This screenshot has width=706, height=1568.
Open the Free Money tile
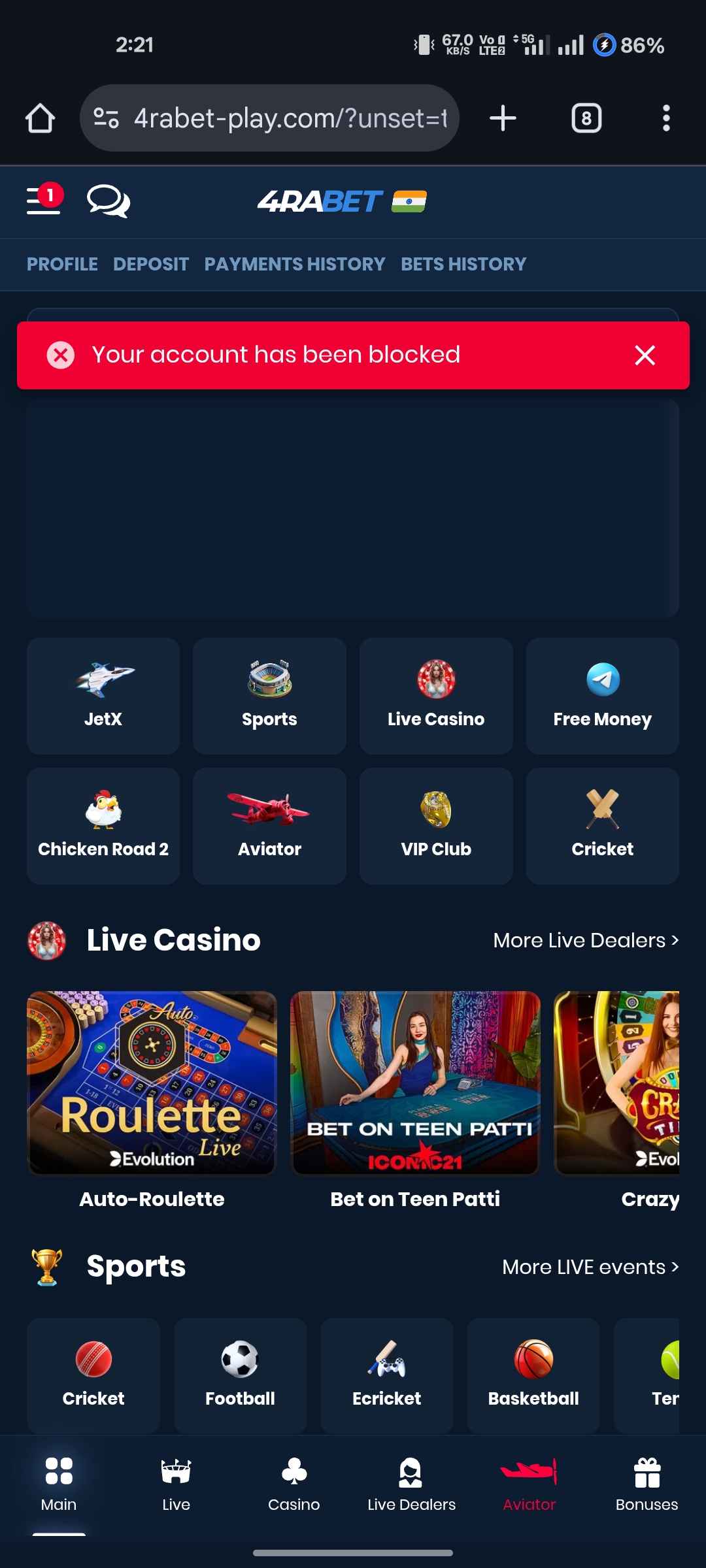(602, 696)
